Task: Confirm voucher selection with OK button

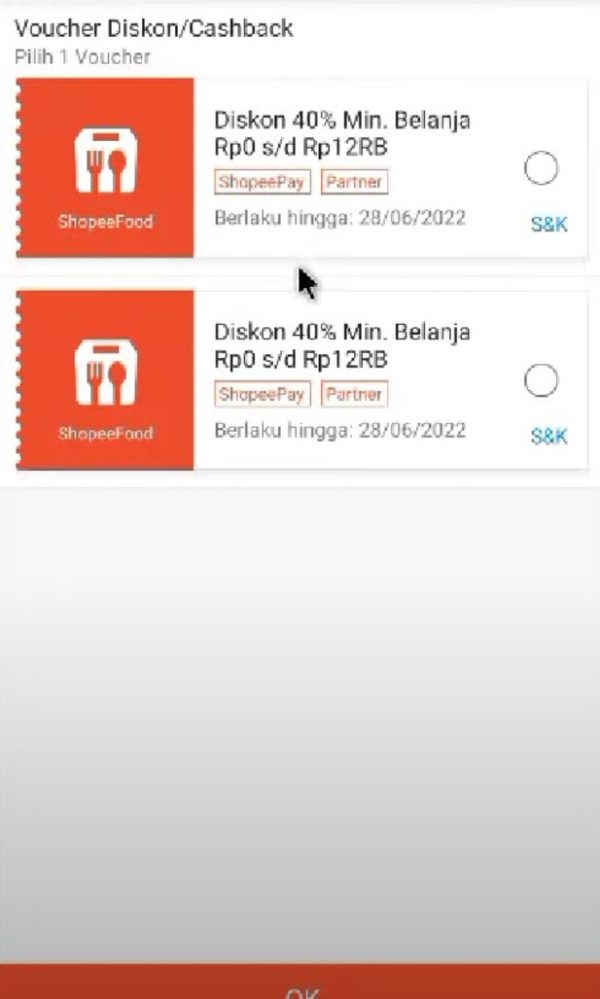Action: click(300, 985)
